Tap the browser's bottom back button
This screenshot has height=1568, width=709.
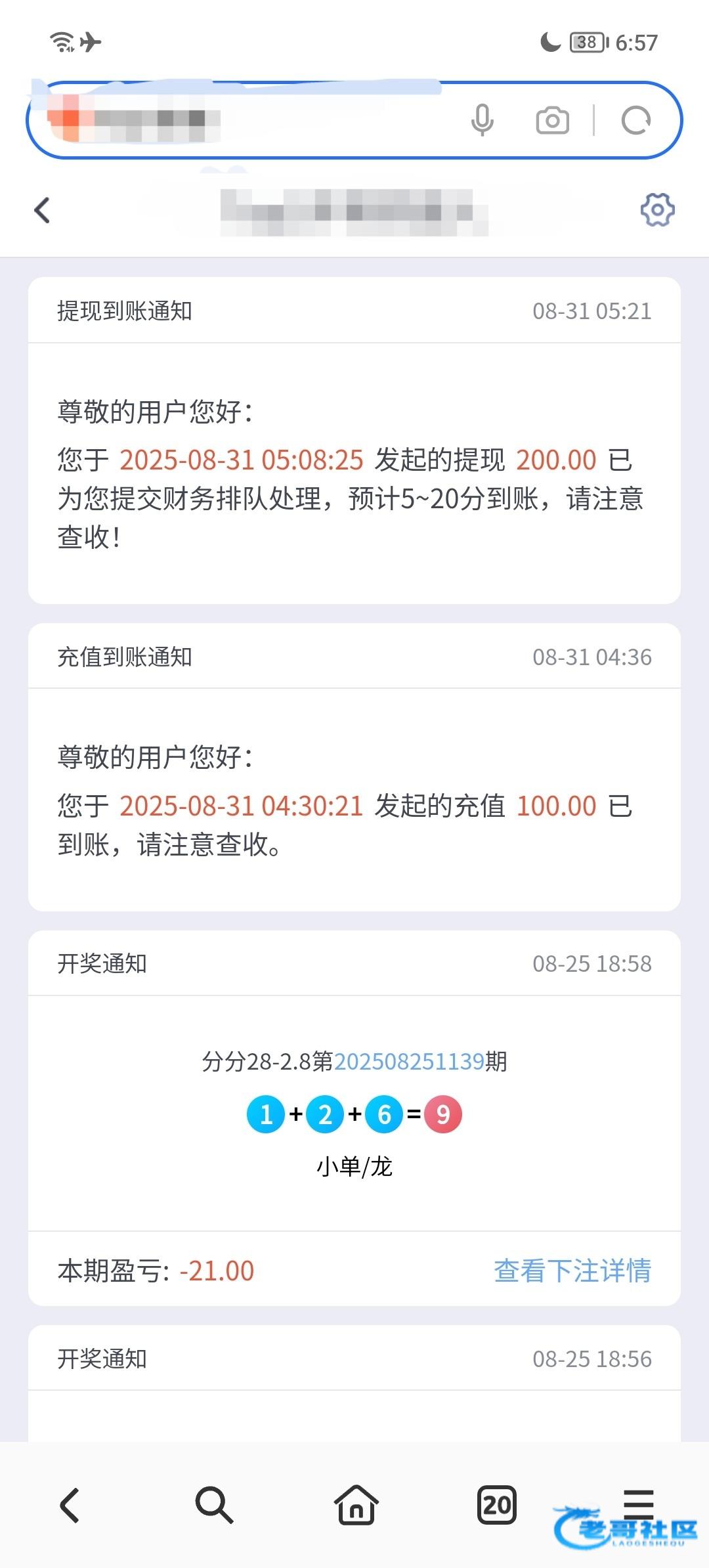point(70,1505)
